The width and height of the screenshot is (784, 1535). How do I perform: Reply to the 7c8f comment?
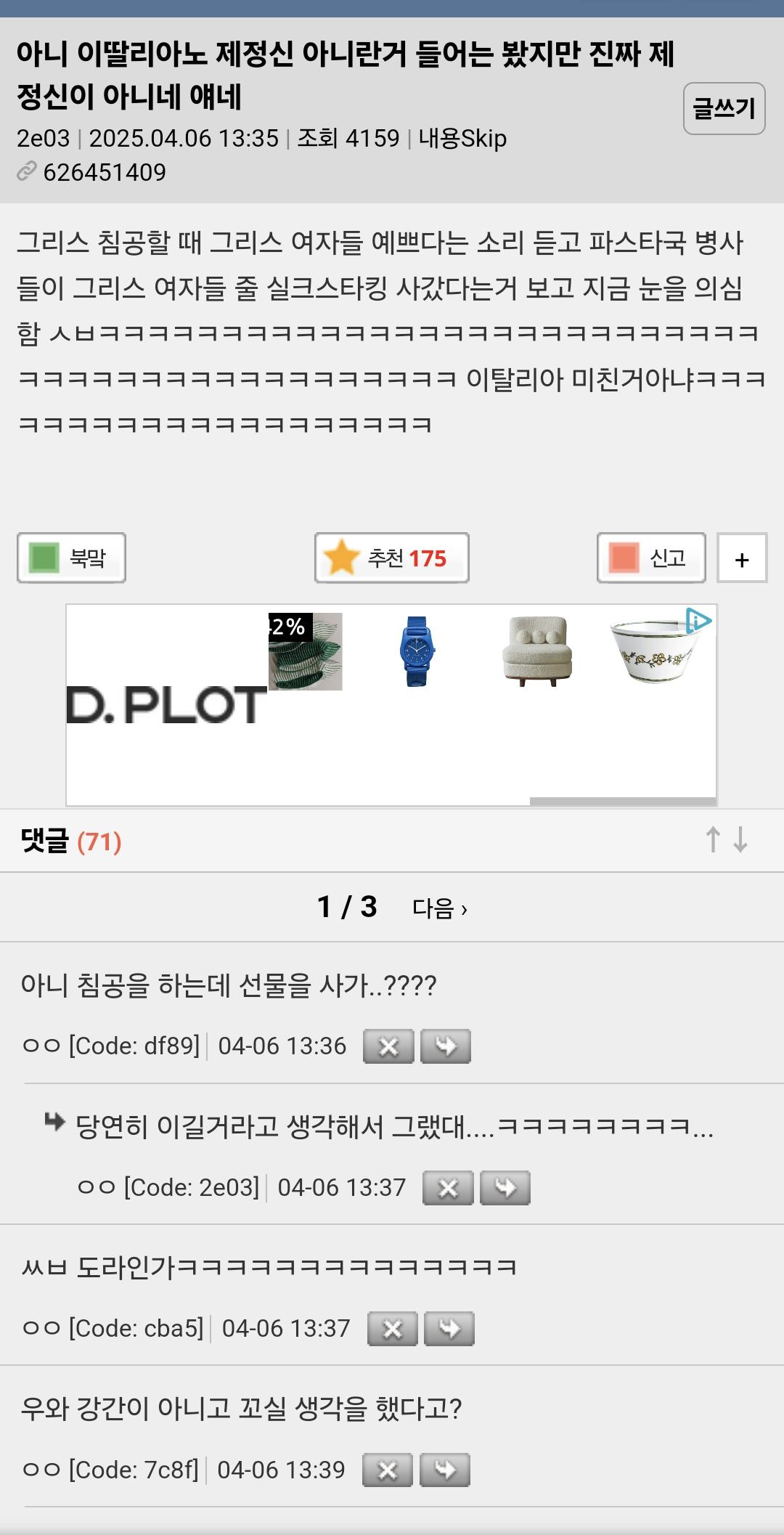pyautogui.click(x=444, y=1470)
